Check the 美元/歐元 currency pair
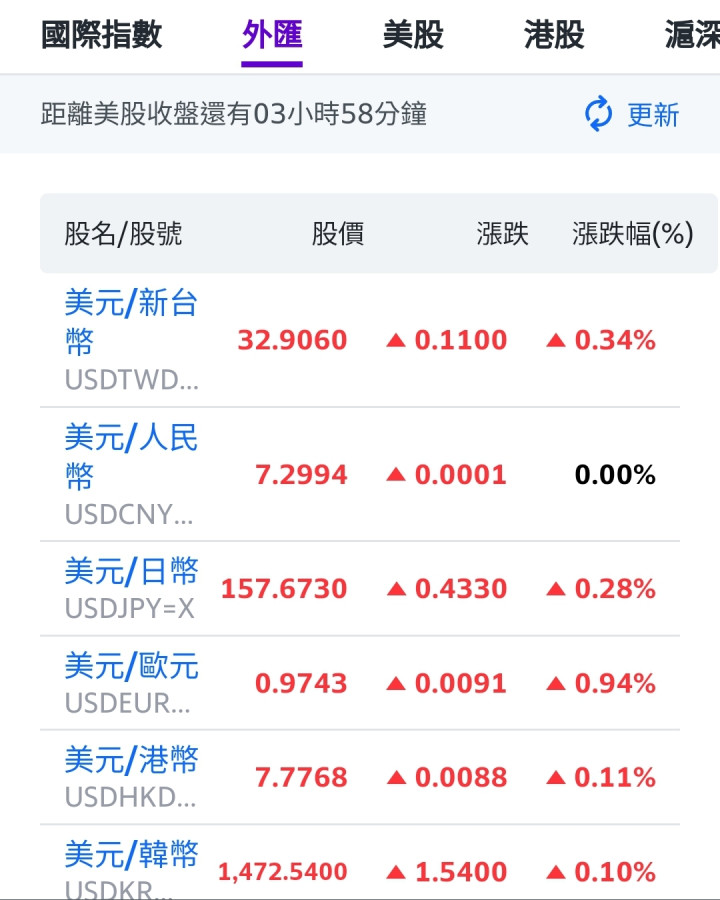720x900 pixels. [x=131, y=665]
